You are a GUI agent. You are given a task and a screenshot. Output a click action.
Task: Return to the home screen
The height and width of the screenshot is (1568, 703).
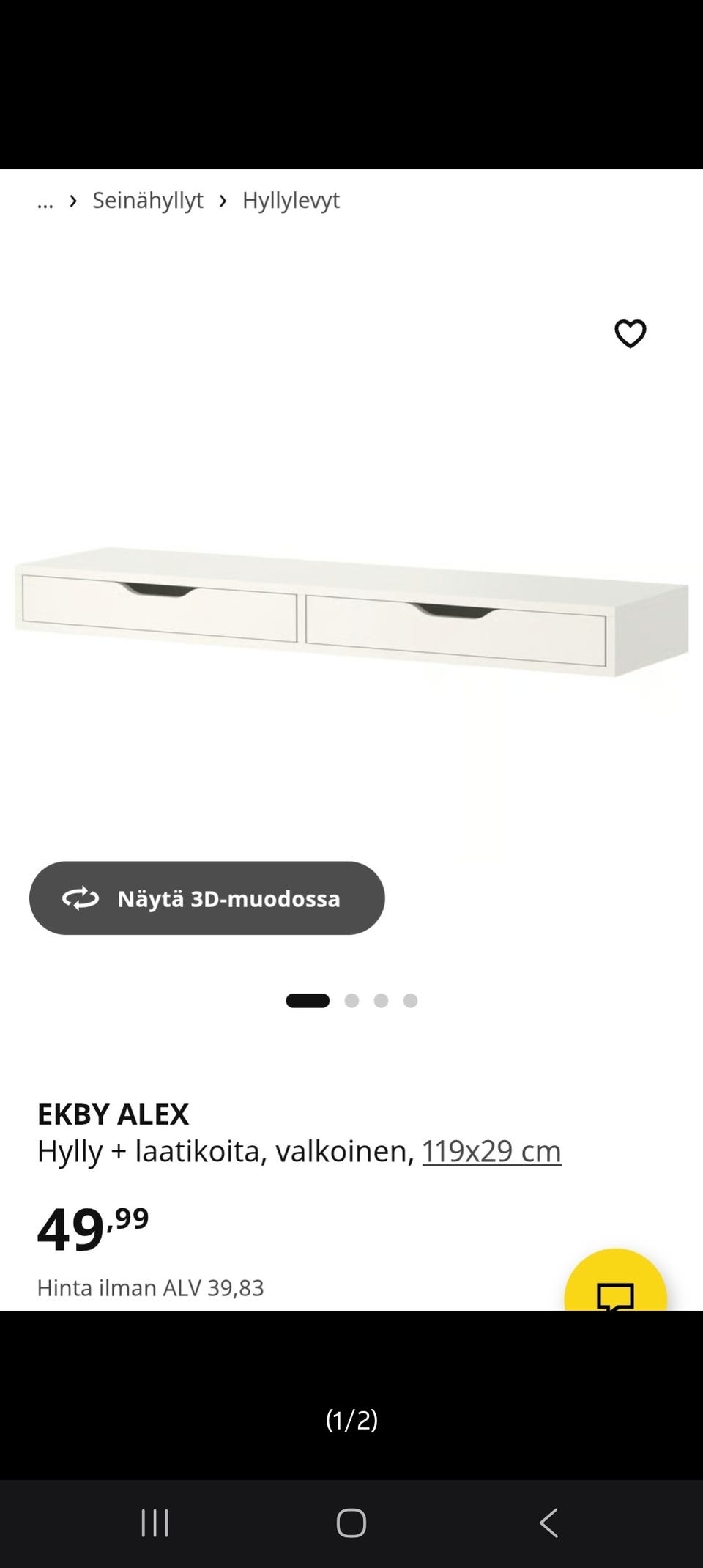351,1523
